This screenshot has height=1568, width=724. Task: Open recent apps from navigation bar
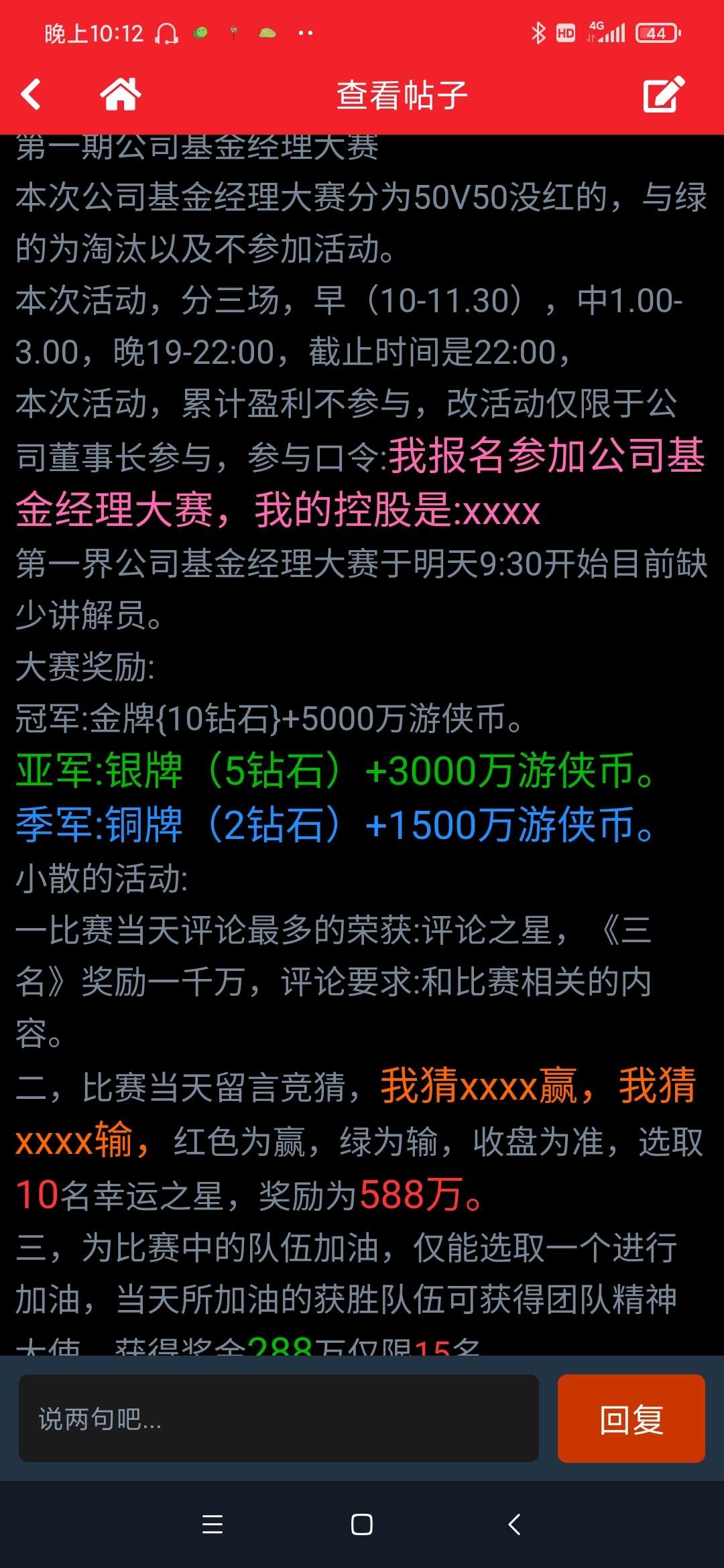(x=213, y=1524)
